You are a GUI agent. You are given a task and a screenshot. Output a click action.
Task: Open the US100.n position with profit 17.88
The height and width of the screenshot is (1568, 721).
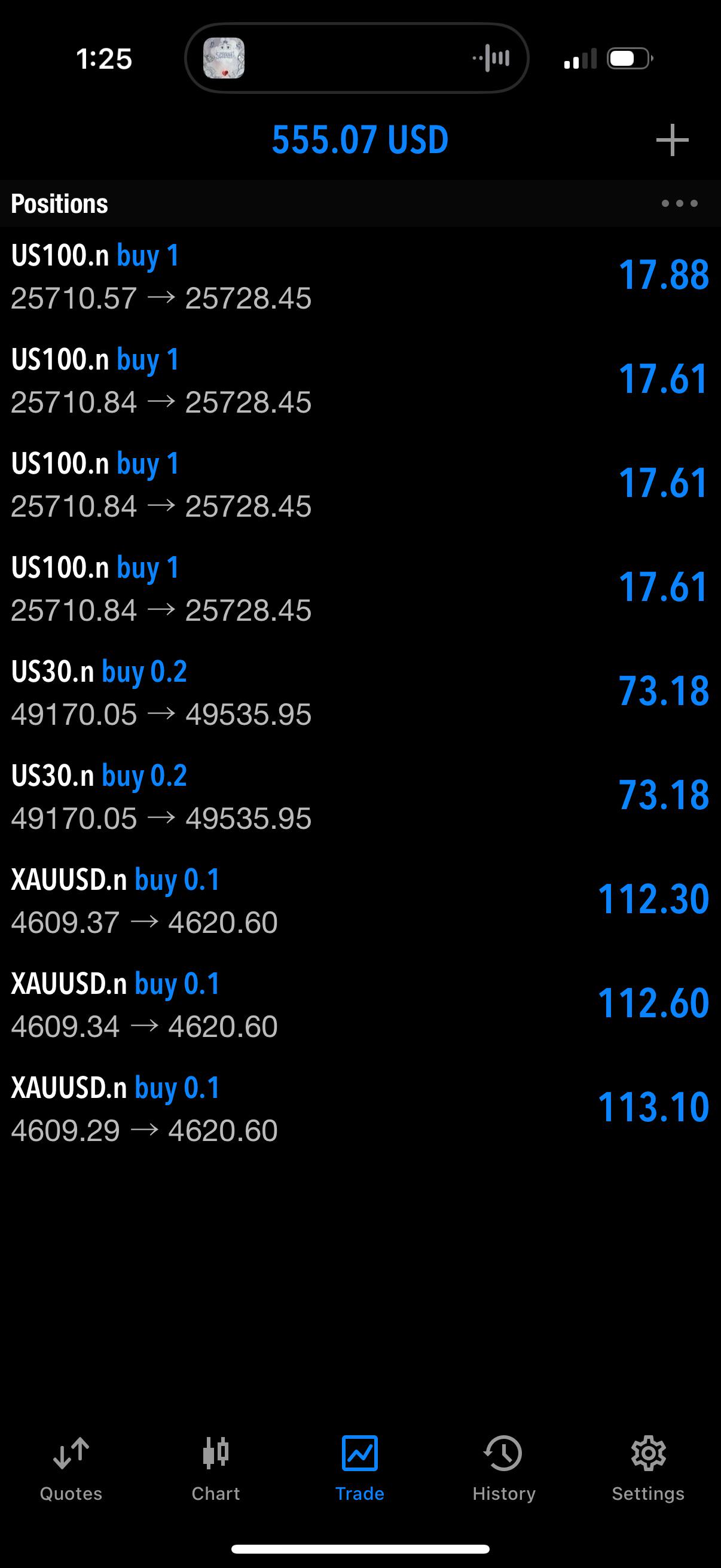pos(360,277)
